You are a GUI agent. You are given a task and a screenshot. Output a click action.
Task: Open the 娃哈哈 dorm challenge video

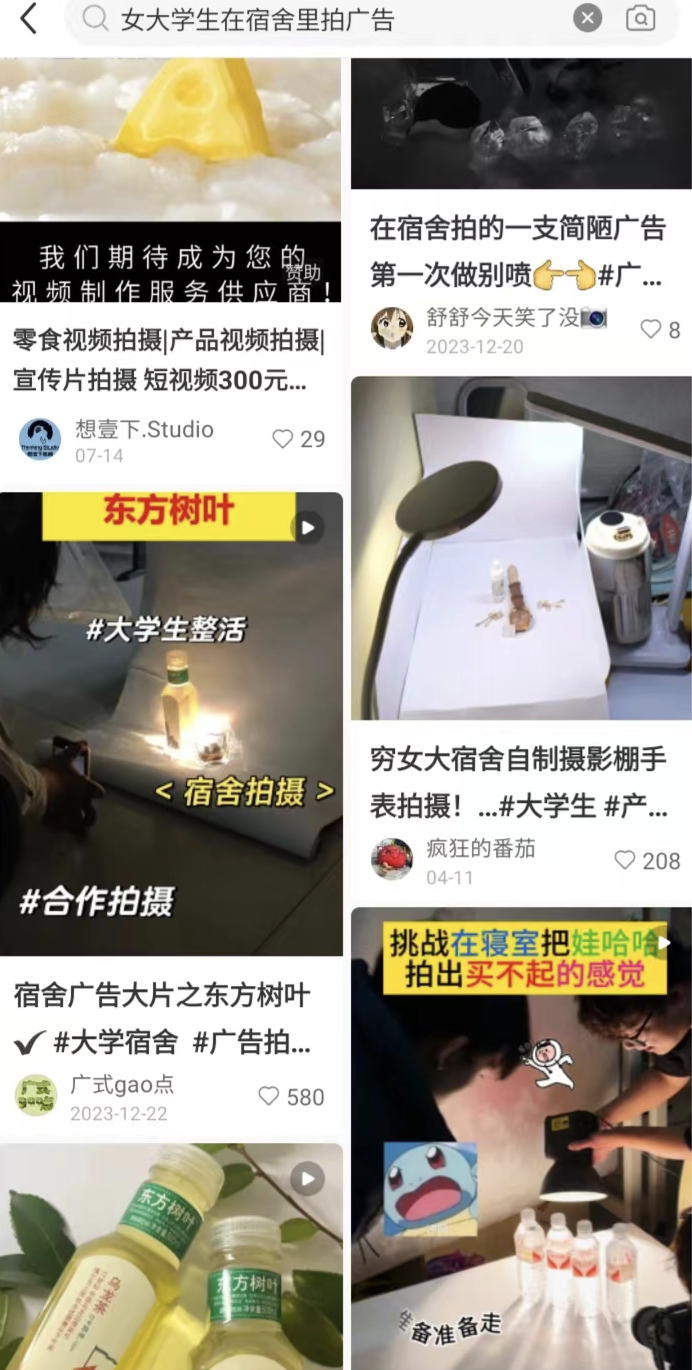click(520, 1140)
